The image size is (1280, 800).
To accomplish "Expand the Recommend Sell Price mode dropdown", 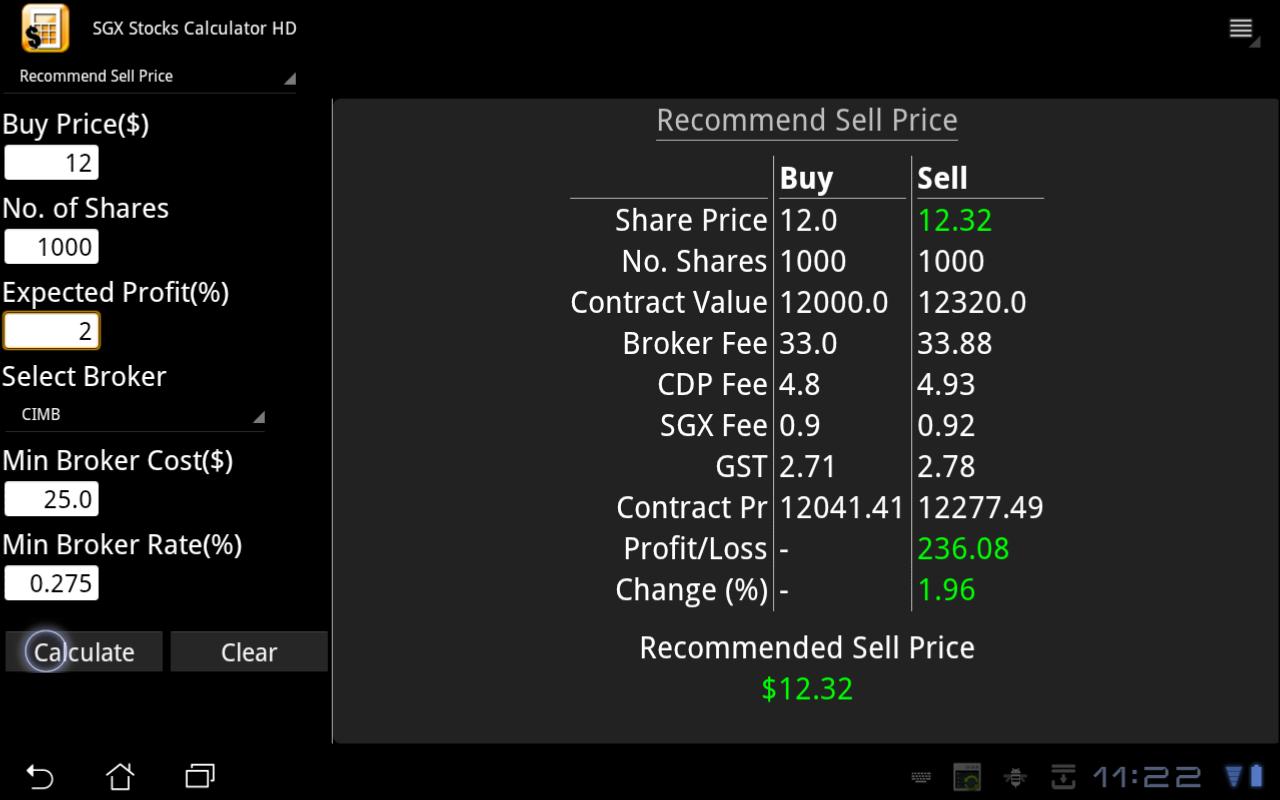I will pyautogui.click(x=155, y=77).
